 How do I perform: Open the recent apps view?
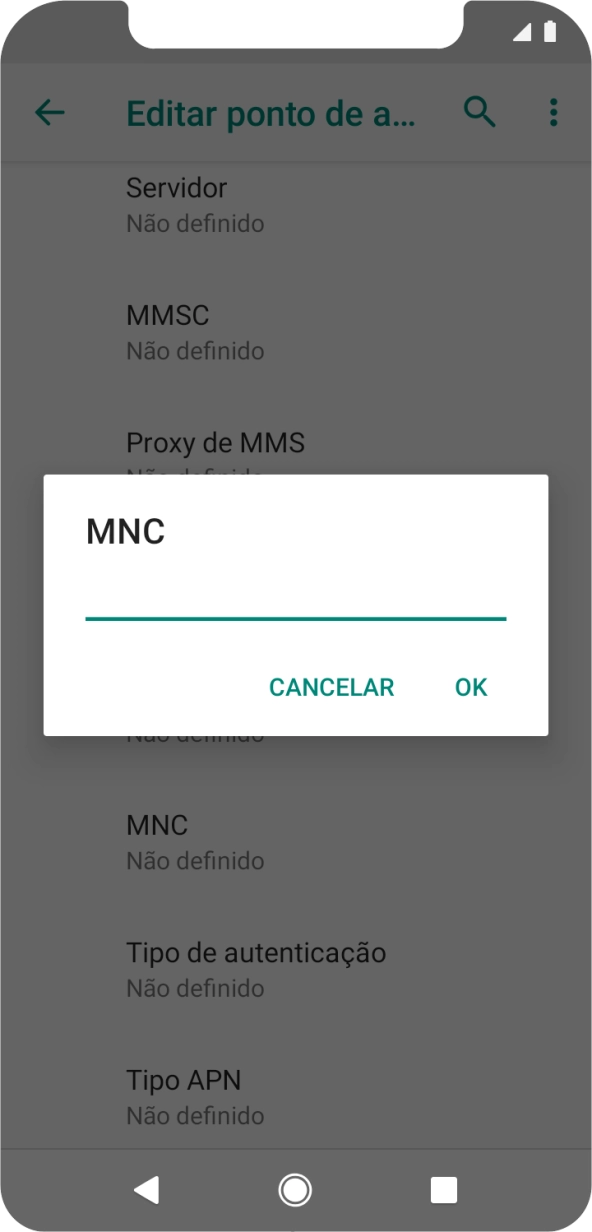pos(443,1189)
